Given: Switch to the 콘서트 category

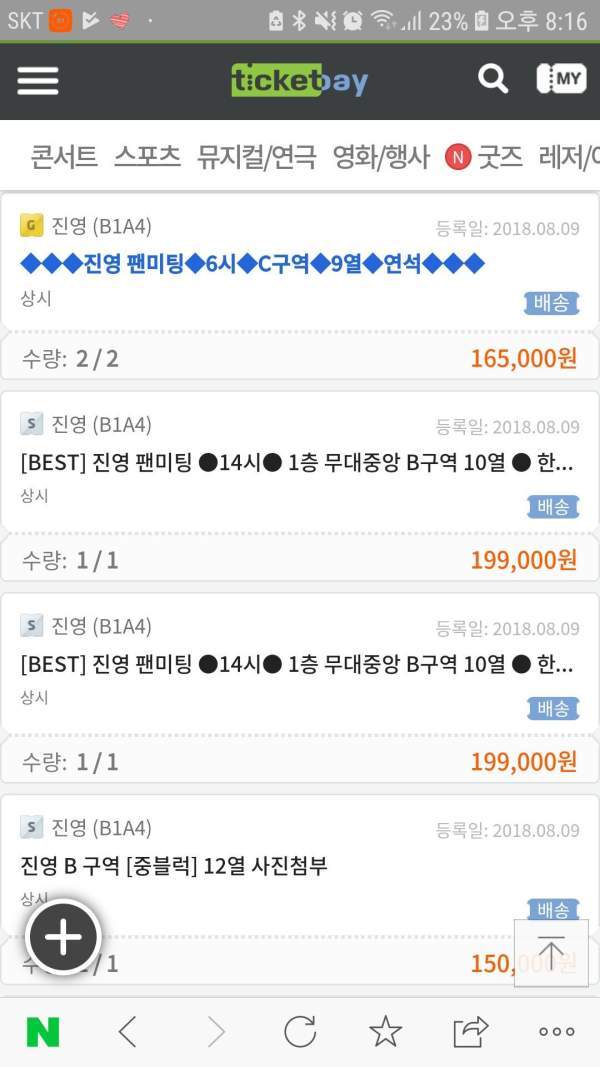Looking at the screenshot, I should [64, 157].
